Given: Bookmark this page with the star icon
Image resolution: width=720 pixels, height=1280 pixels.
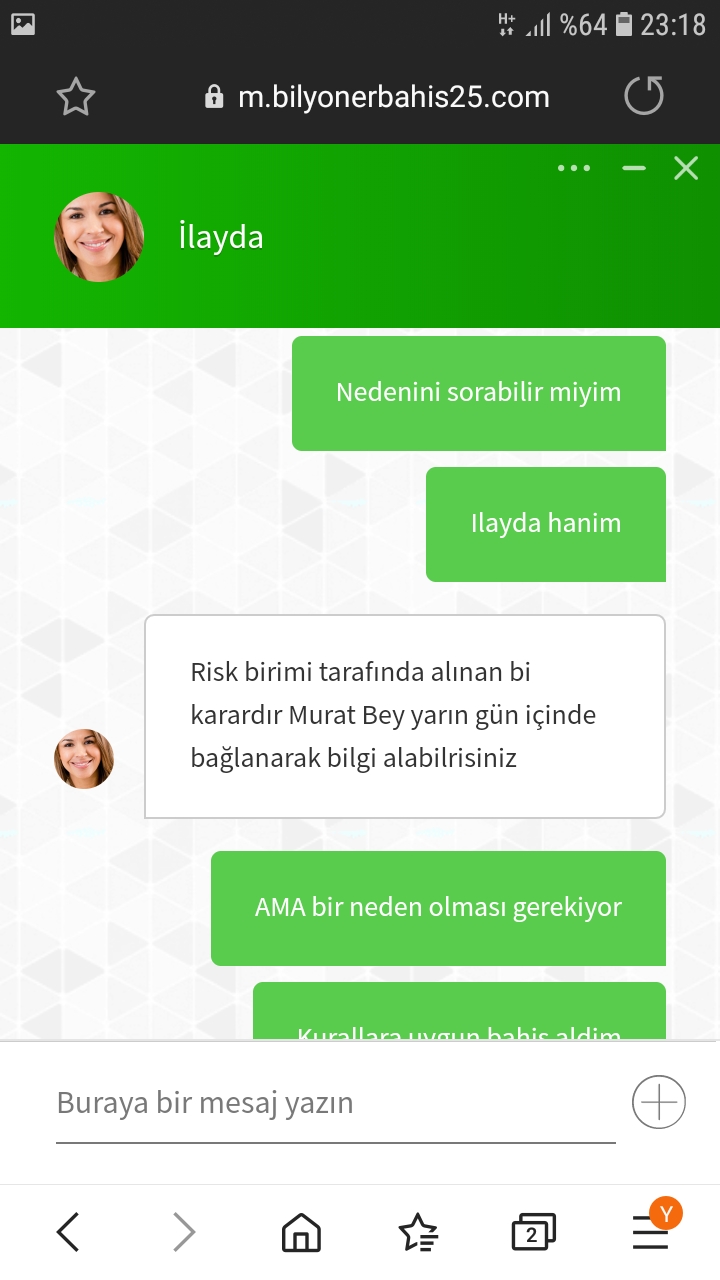Looking at the screenshot, I should [75, 97].
